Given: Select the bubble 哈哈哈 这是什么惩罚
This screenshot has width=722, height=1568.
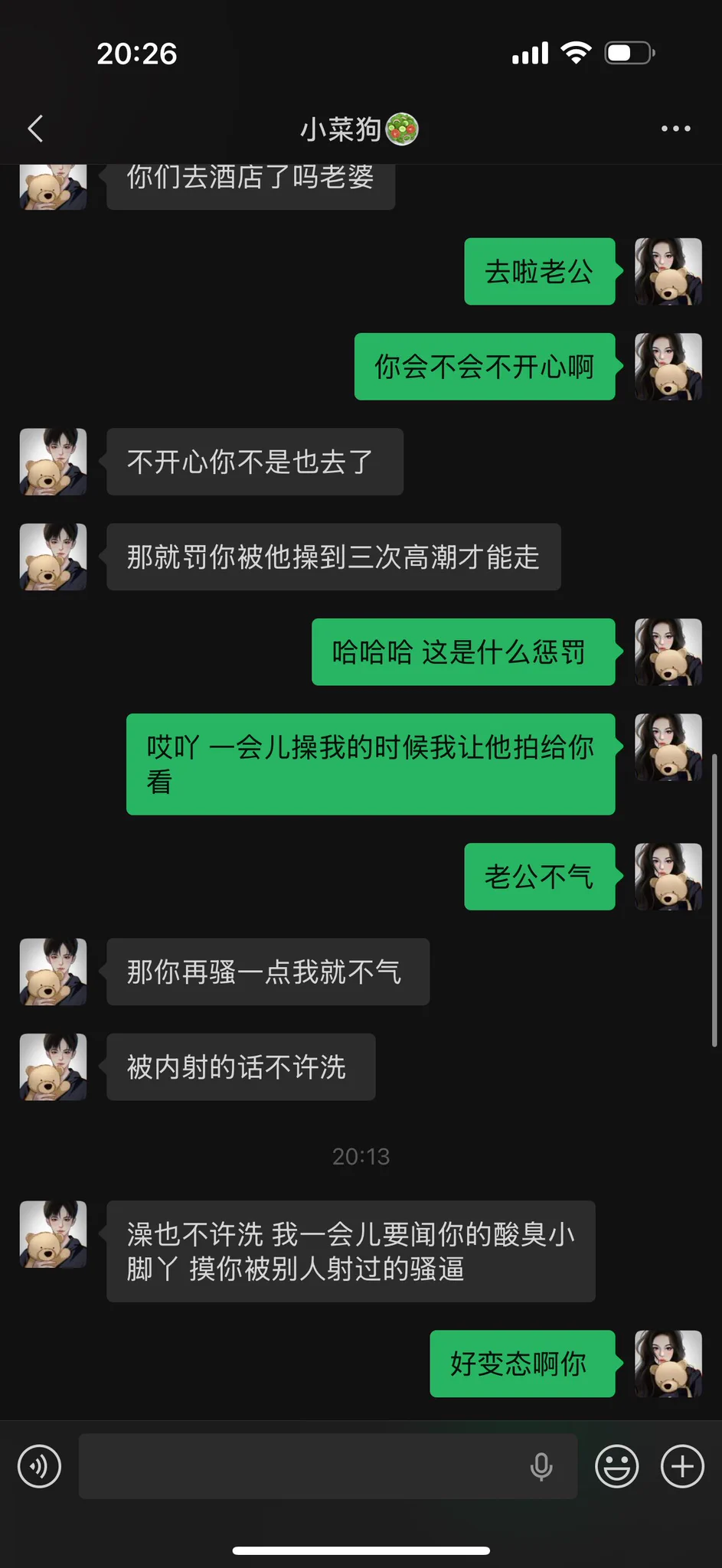Looking at the screenshot, I should (462, 652).
